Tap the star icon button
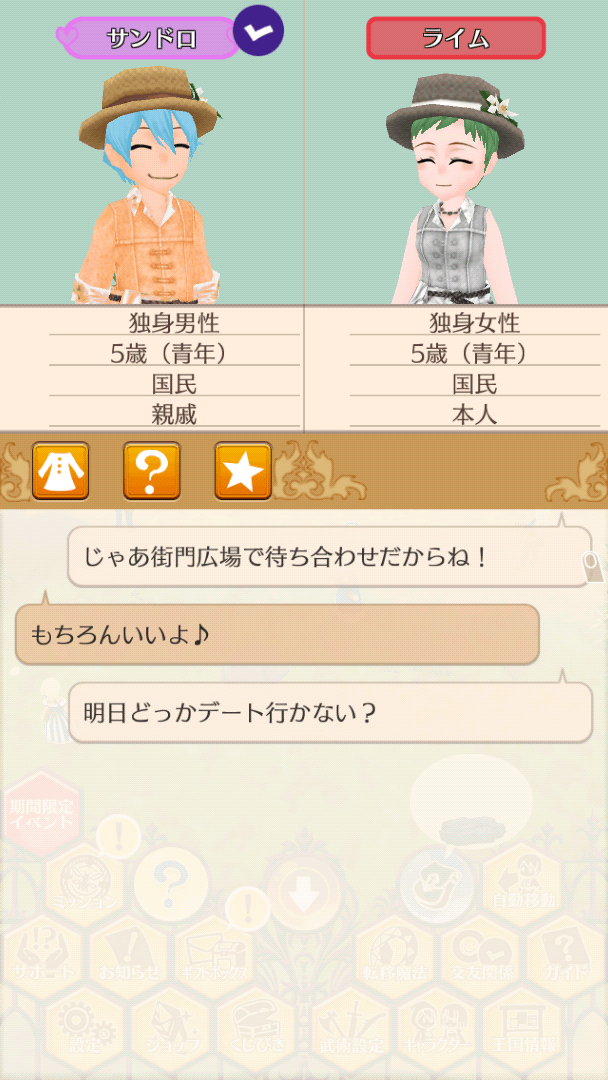The image size is (608, 1080). pos(242,471)
